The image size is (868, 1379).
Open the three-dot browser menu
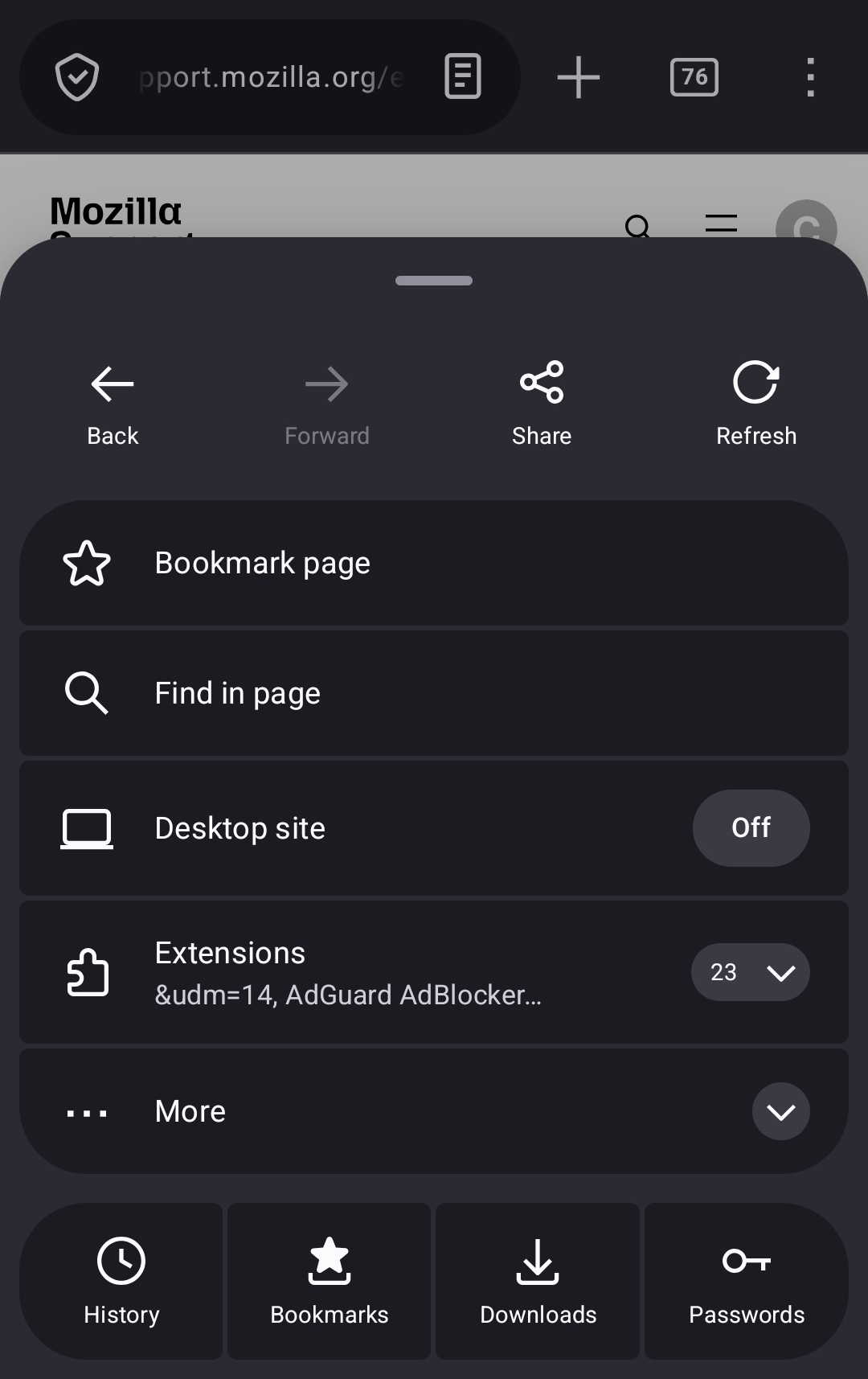810,77
